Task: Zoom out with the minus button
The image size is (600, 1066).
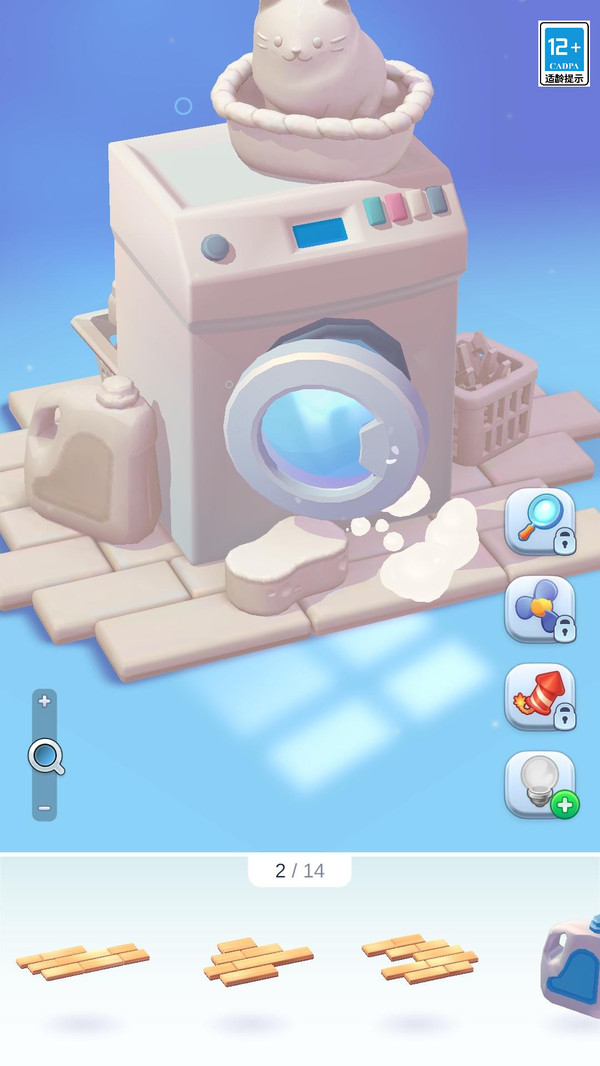Action: tap(44, 808)
